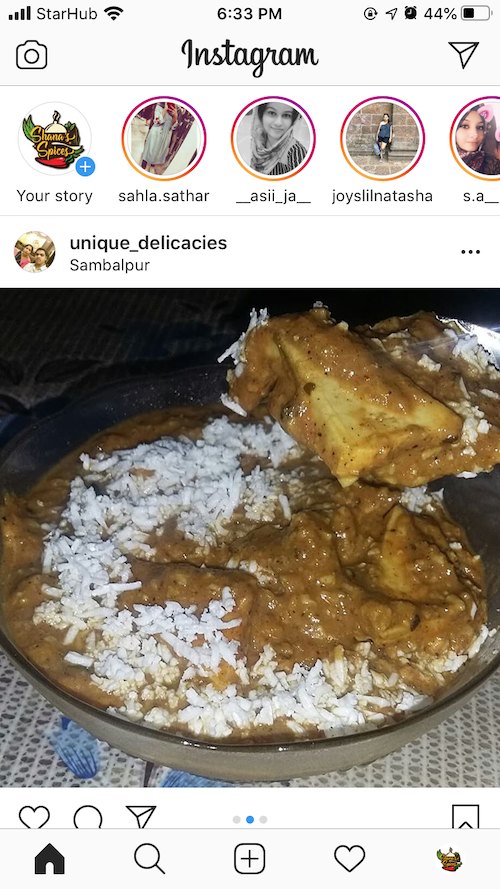Open the Sambalpur location
Image resolution: width=500 pixels, height=889 pixels.
109,265
